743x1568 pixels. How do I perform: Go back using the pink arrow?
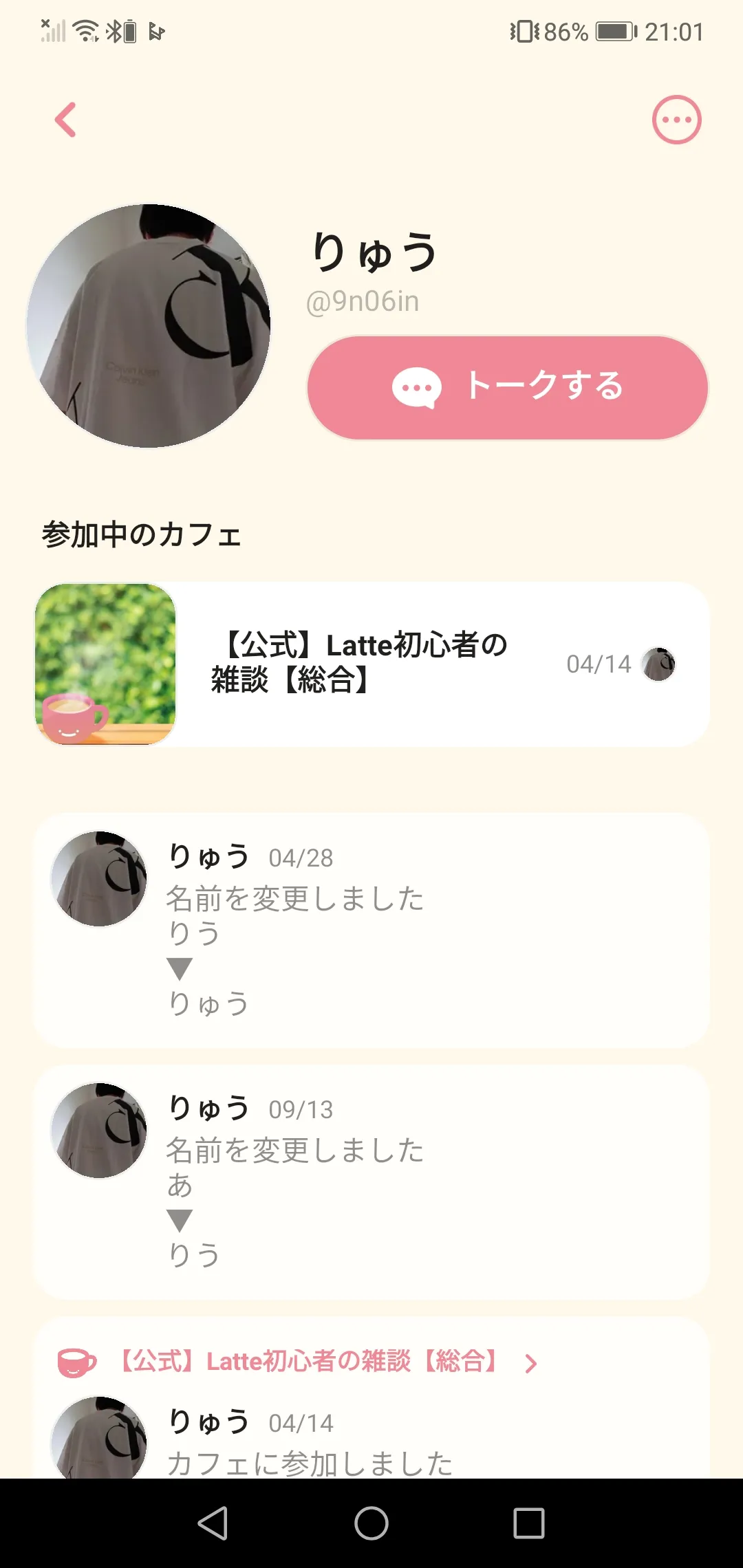[66, 120]
